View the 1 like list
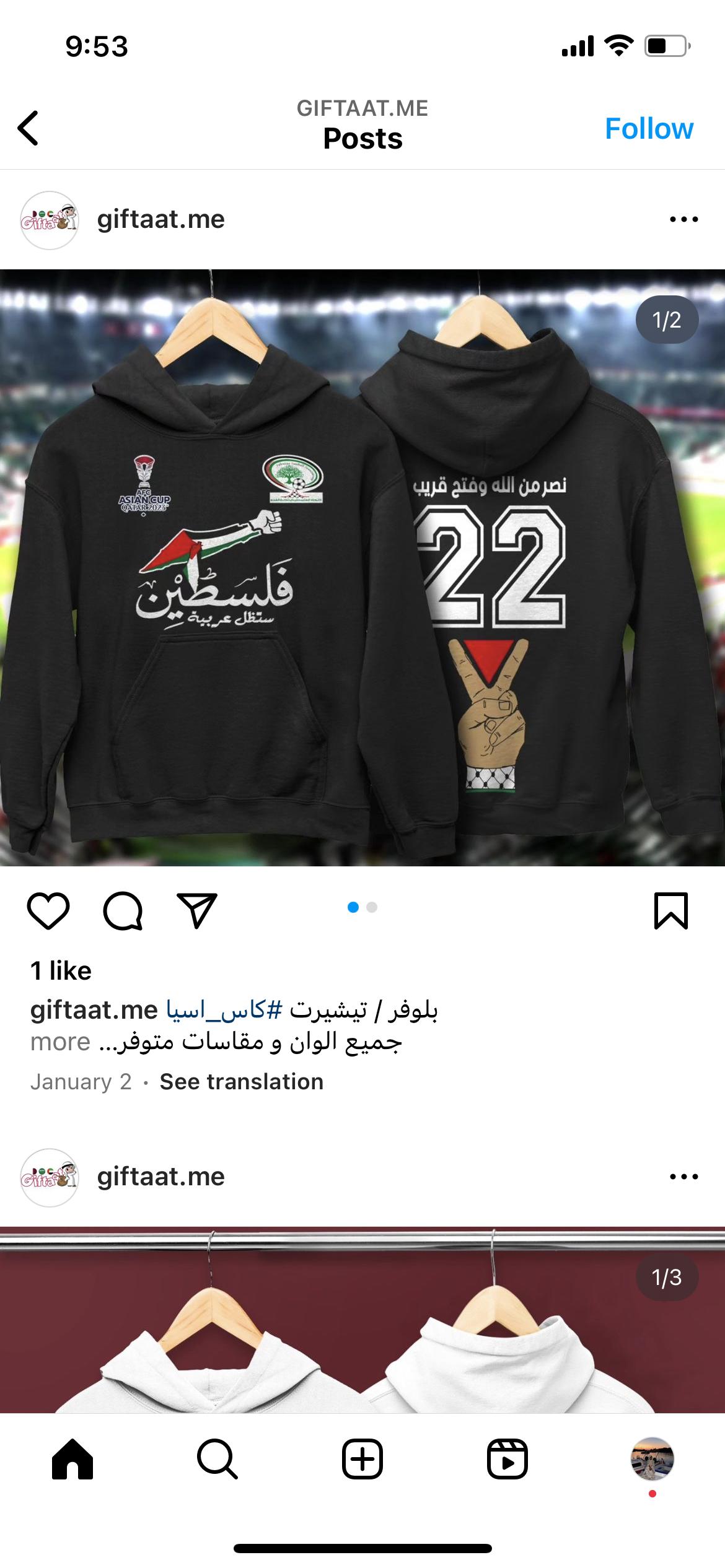 (x=61, y=970)
